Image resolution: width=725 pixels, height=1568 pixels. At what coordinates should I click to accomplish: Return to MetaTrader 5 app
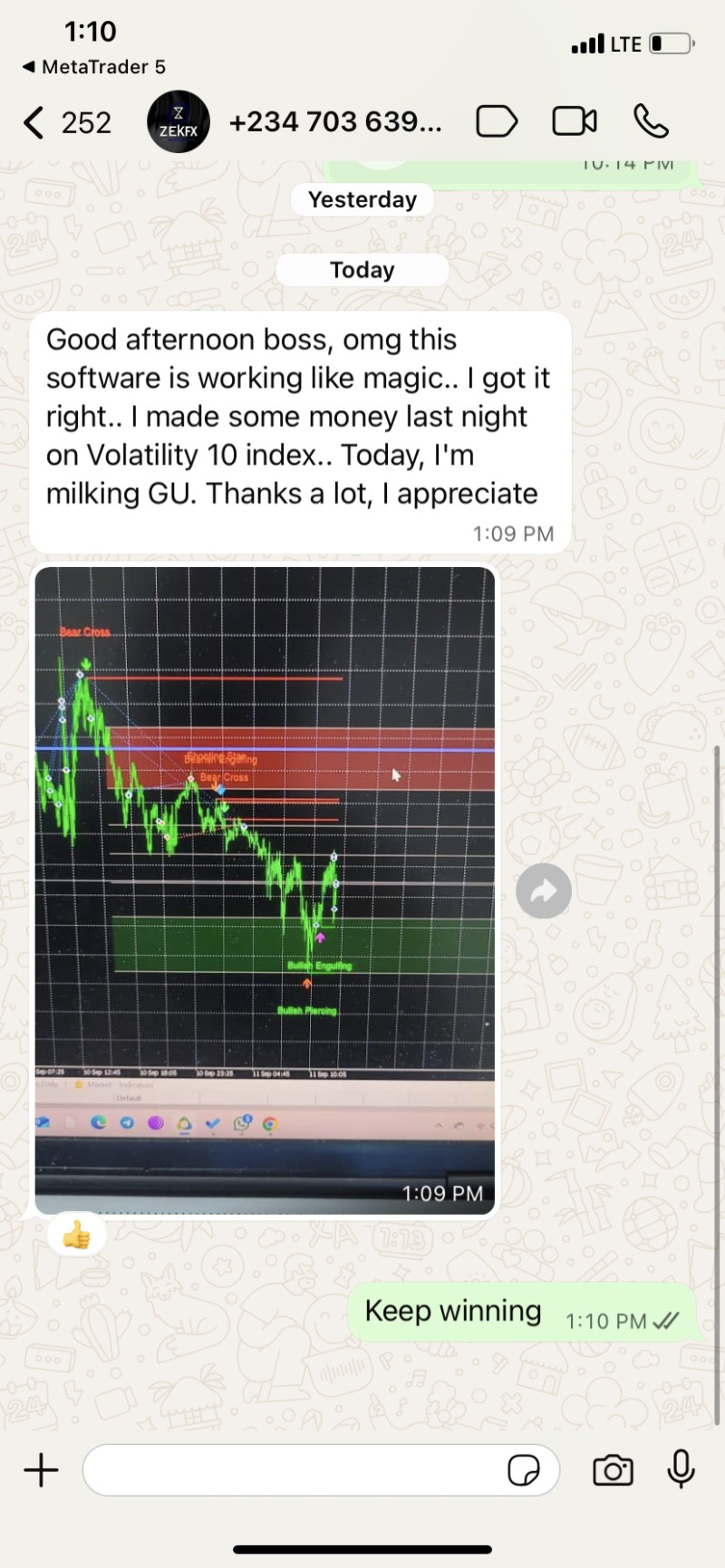click(x=93, y=67)
